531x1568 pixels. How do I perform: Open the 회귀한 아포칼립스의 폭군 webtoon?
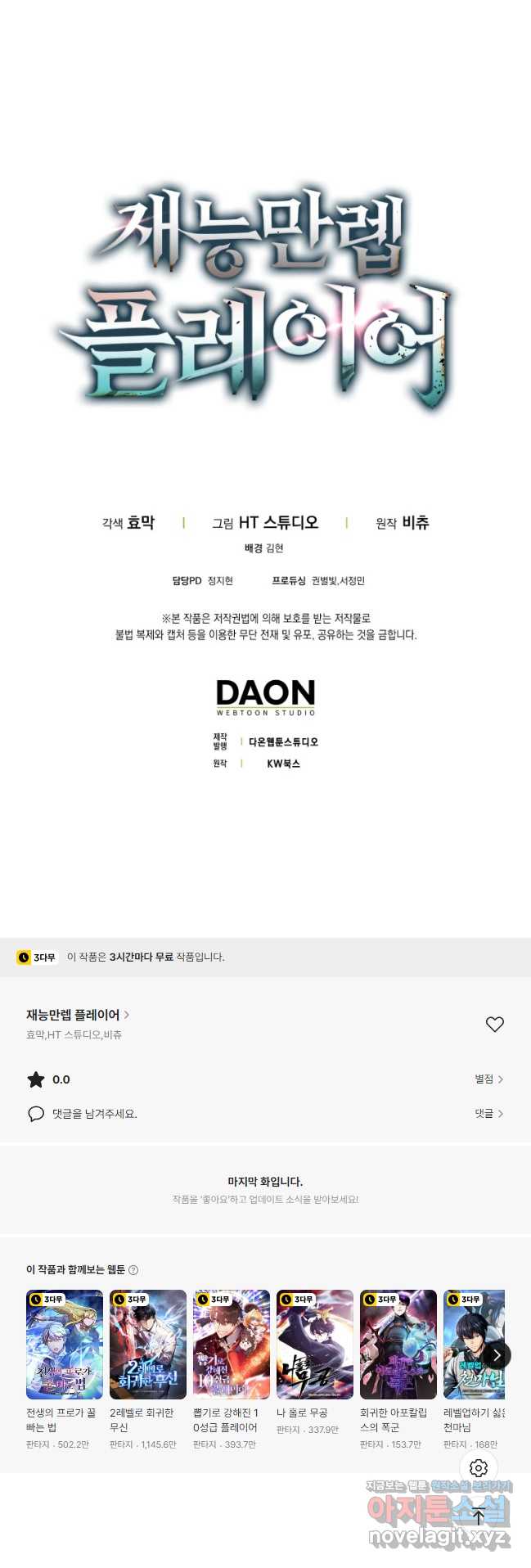point(398,1345)
